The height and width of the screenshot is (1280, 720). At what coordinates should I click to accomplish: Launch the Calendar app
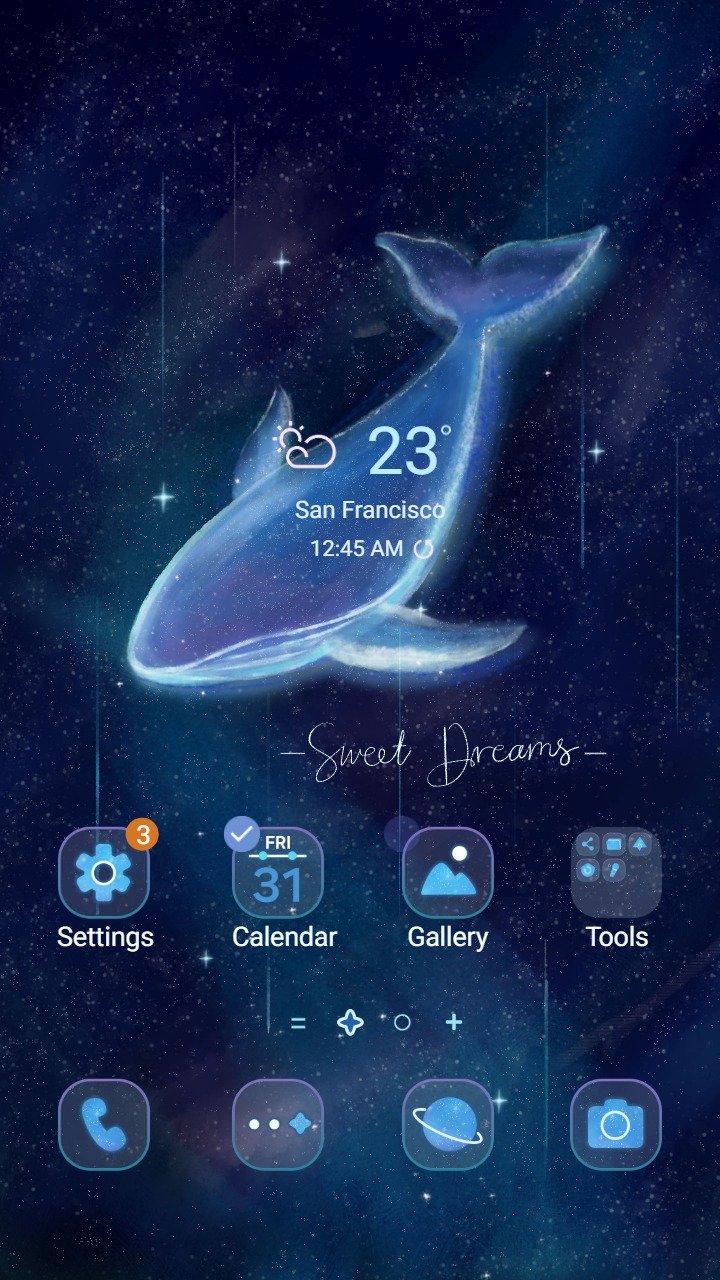(277, 873)
